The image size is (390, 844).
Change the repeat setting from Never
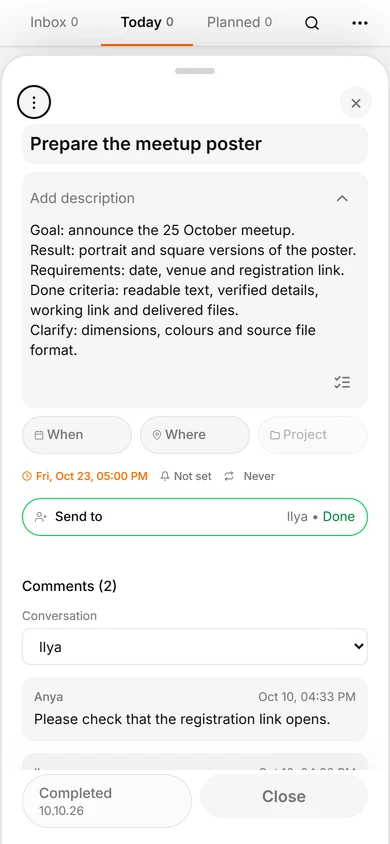pyautogui.click(x=250, y=476)
